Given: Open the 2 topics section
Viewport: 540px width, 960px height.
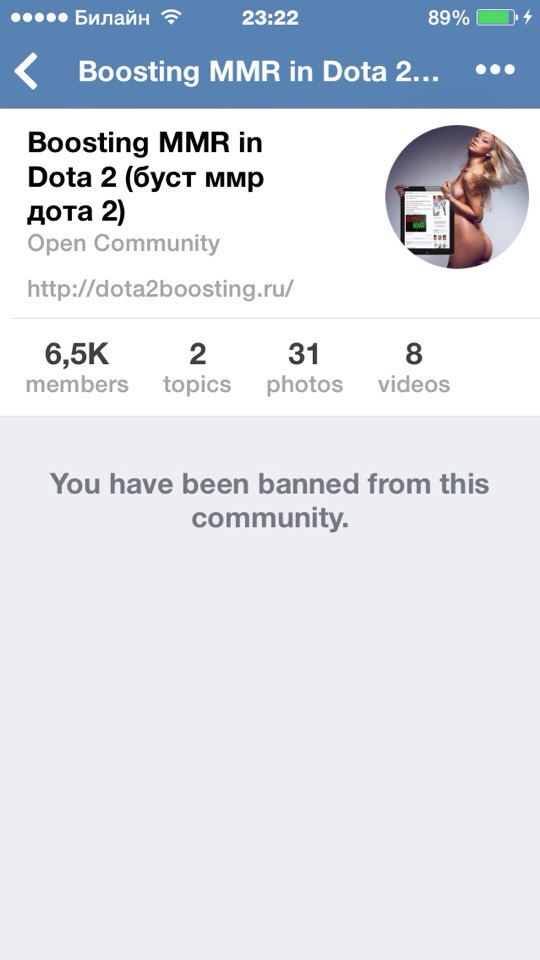Looking at the screenshot, I should click(197, 367).
